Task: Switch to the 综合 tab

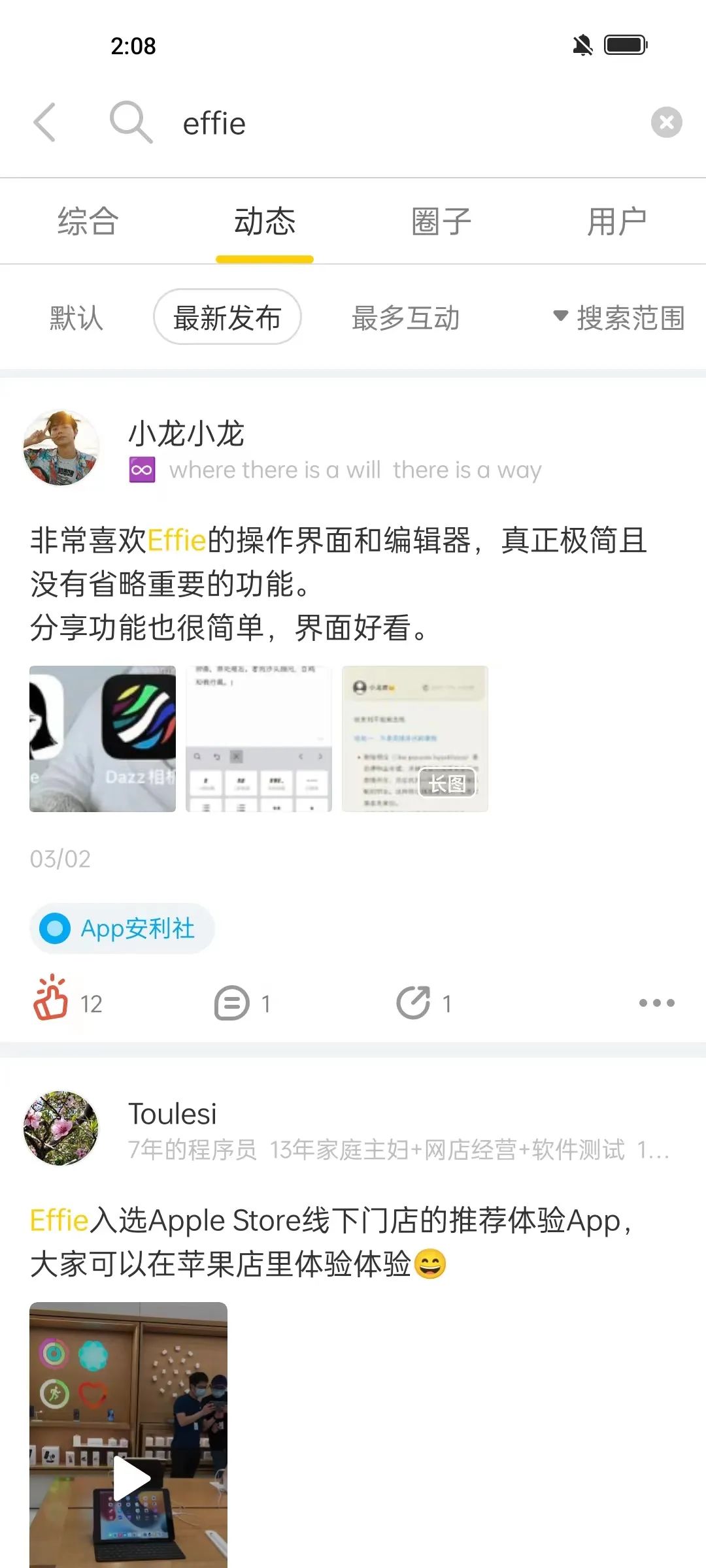Action: [x=88, y=221]
